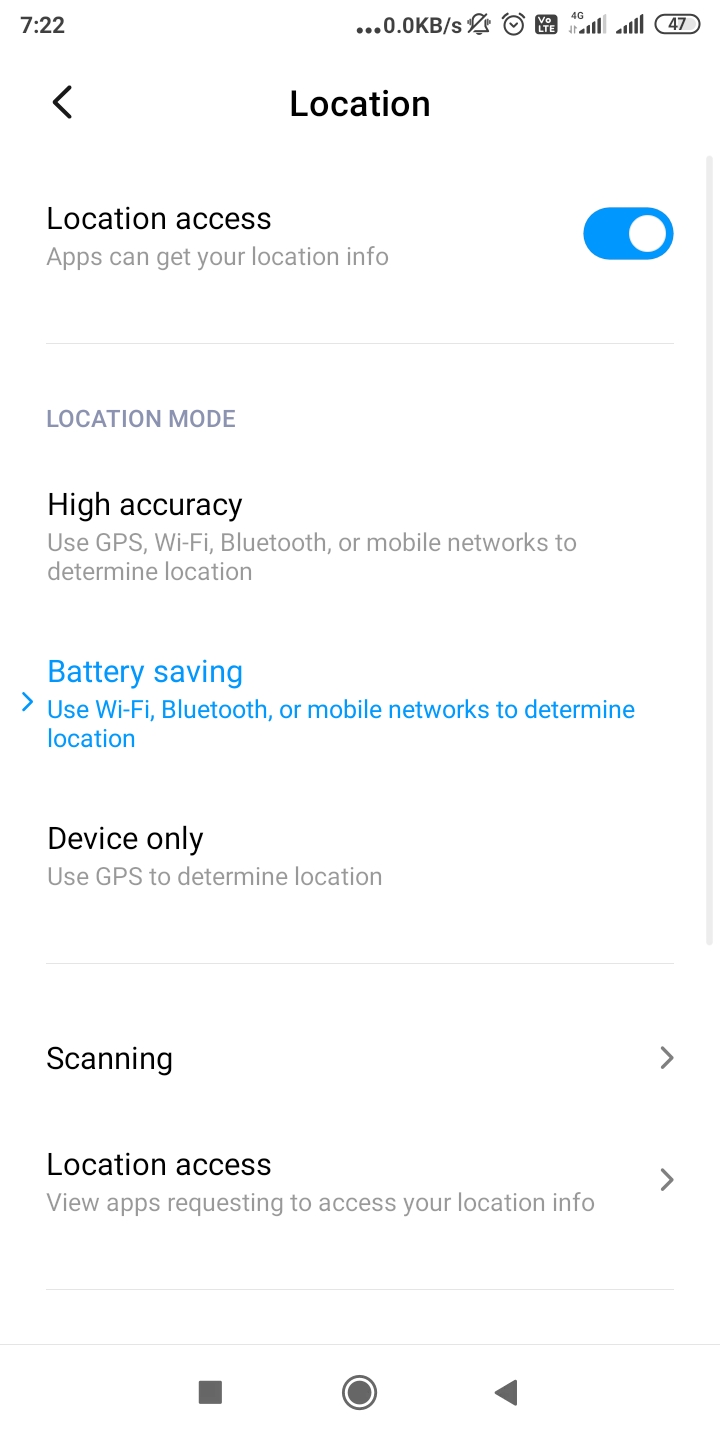Select High accuracy location mode
Image resolution: width=720 pixels, height=1440 pixels.
click(360, 537)
